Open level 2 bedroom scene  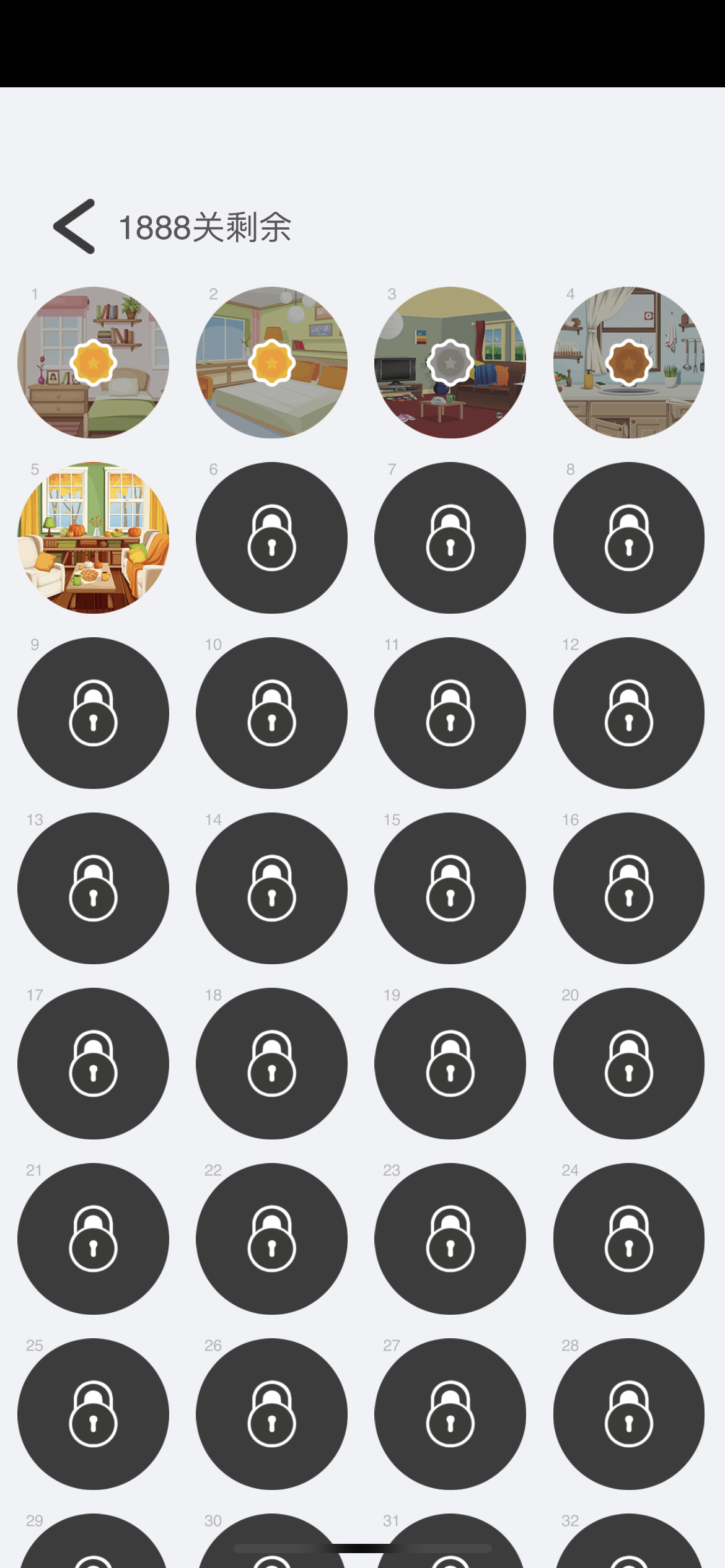coord(271,362)
